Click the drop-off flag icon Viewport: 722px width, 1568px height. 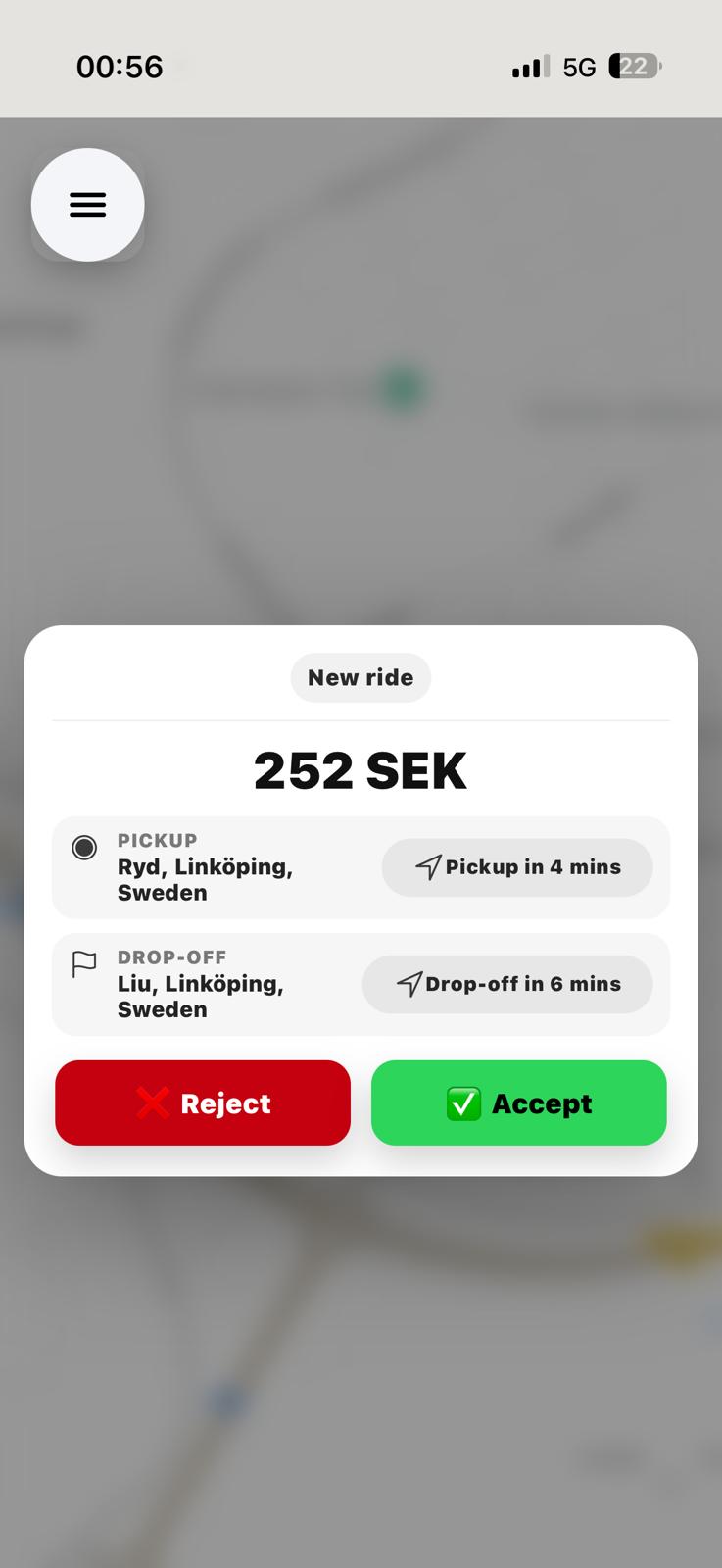[x=84, y=964]
